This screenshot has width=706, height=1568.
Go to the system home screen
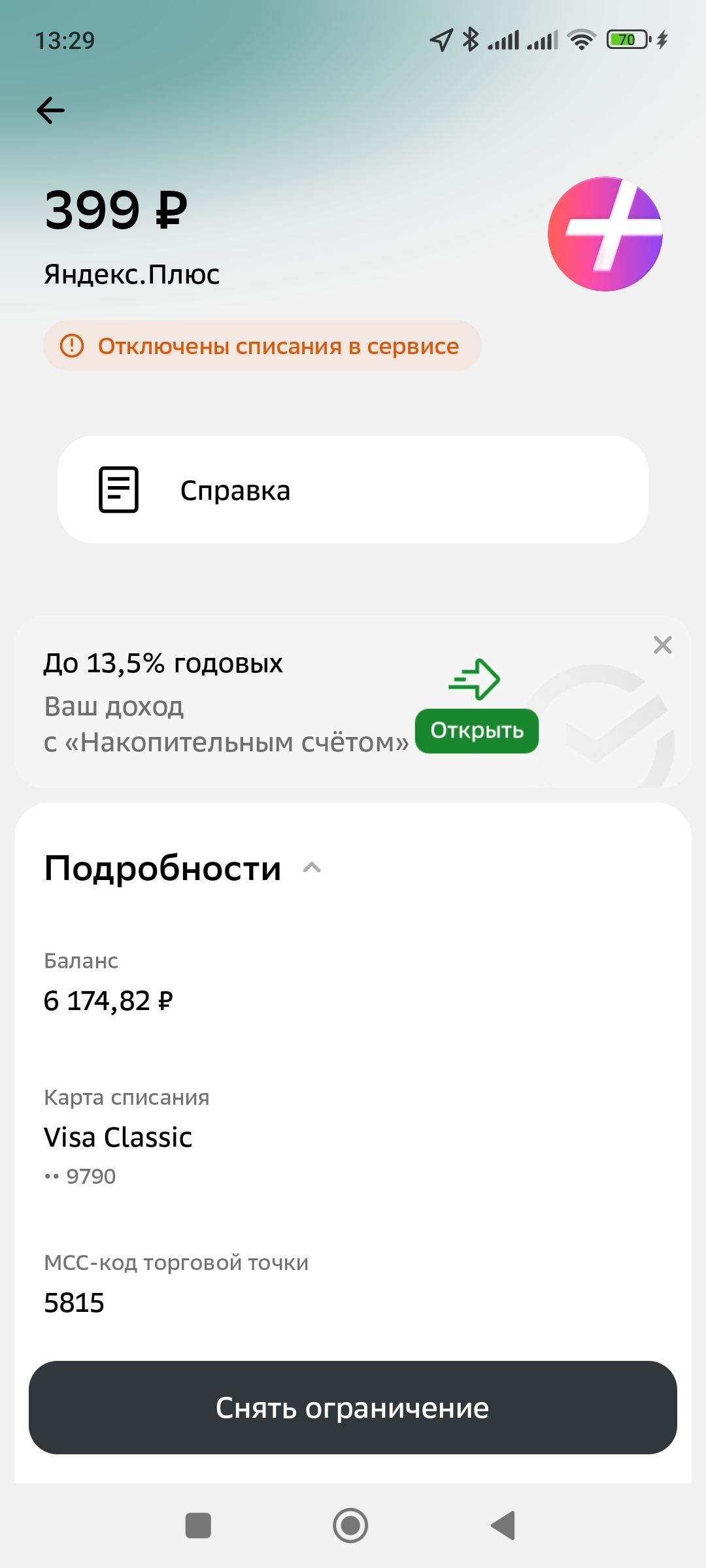(350, 1526)
